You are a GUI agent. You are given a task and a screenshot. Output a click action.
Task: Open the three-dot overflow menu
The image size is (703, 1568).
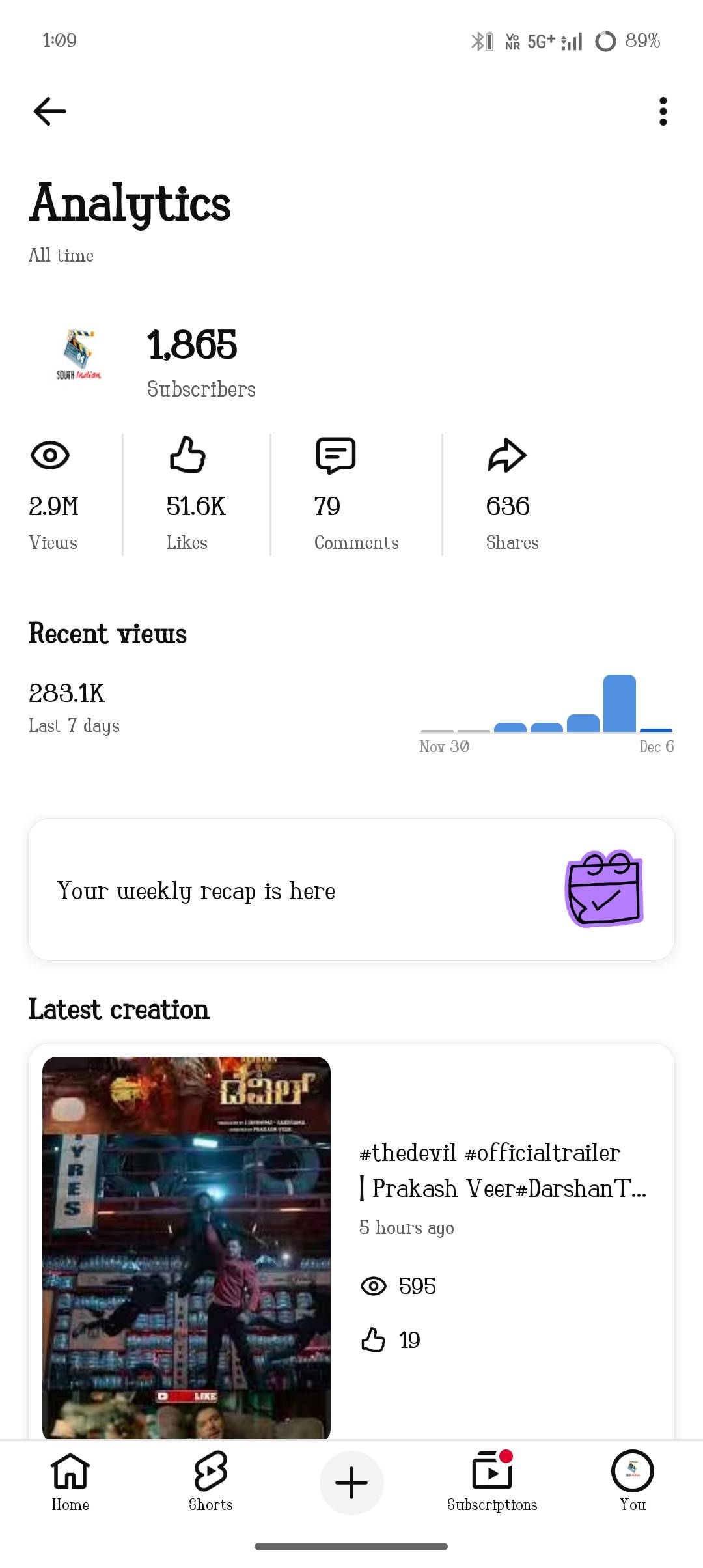pyautogui.click(x=663, y=111)
